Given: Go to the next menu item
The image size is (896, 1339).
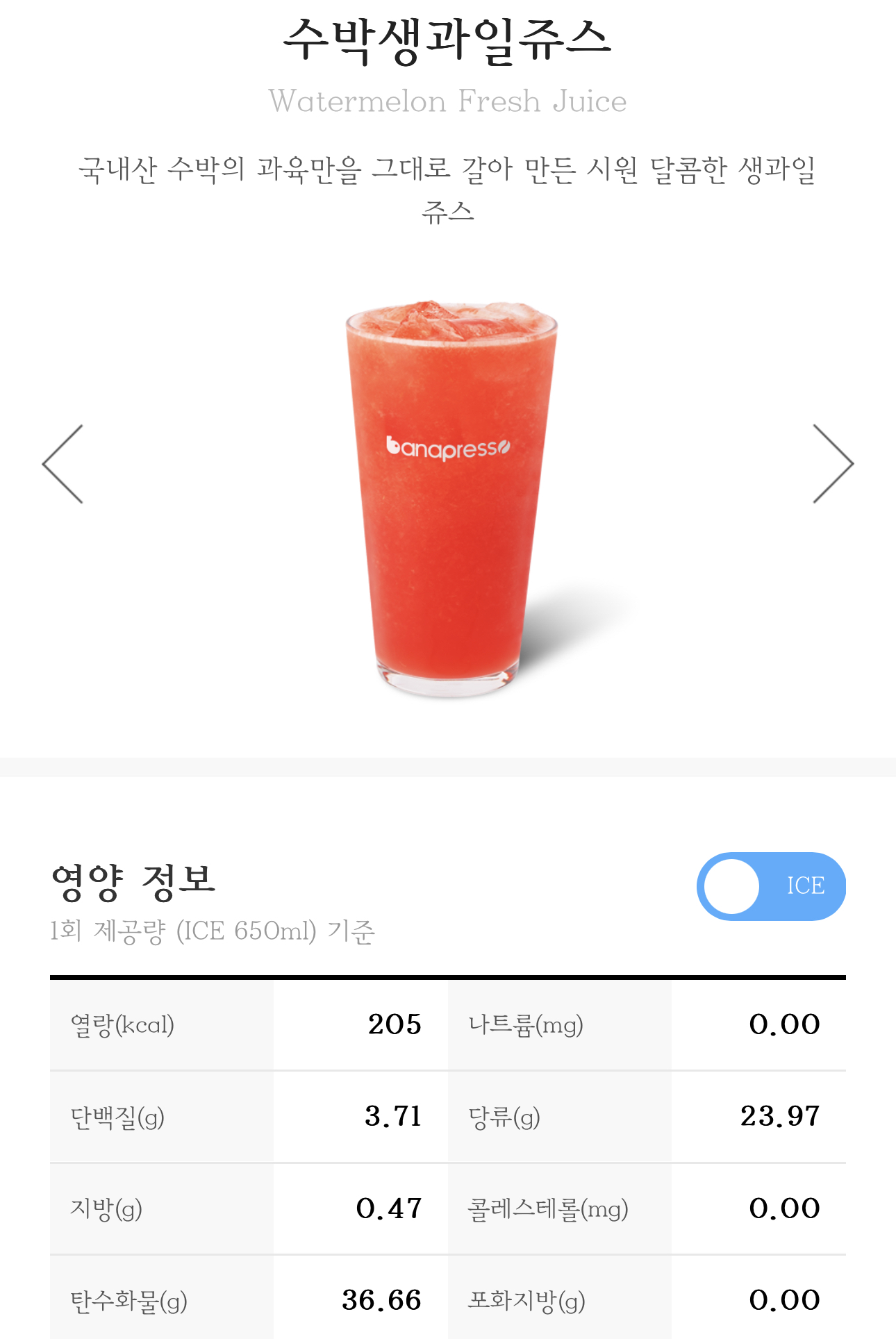Looking at the screenshot, I should point(833,464).
